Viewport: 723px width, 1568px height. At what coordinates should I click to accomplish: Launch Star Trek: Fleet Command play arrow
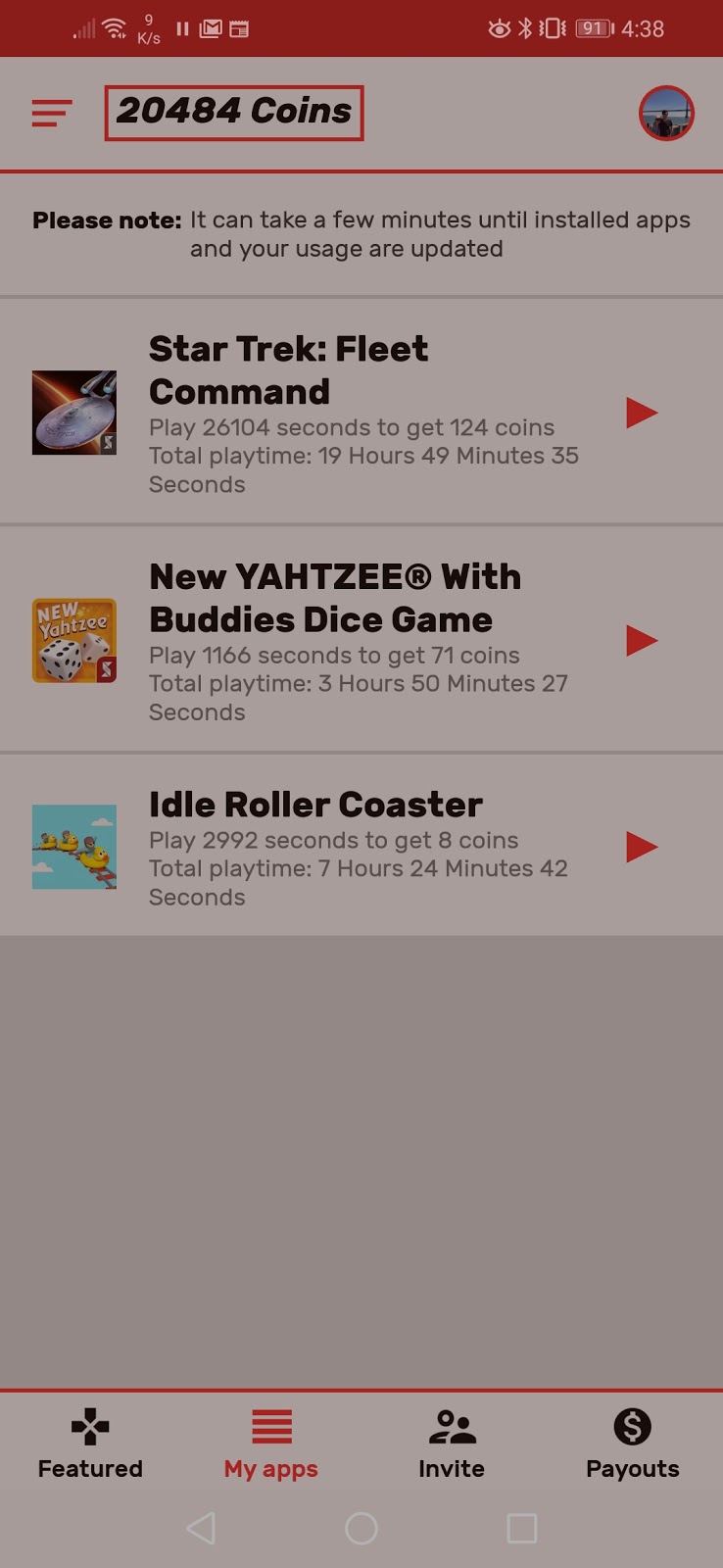(x=642, y=413)
